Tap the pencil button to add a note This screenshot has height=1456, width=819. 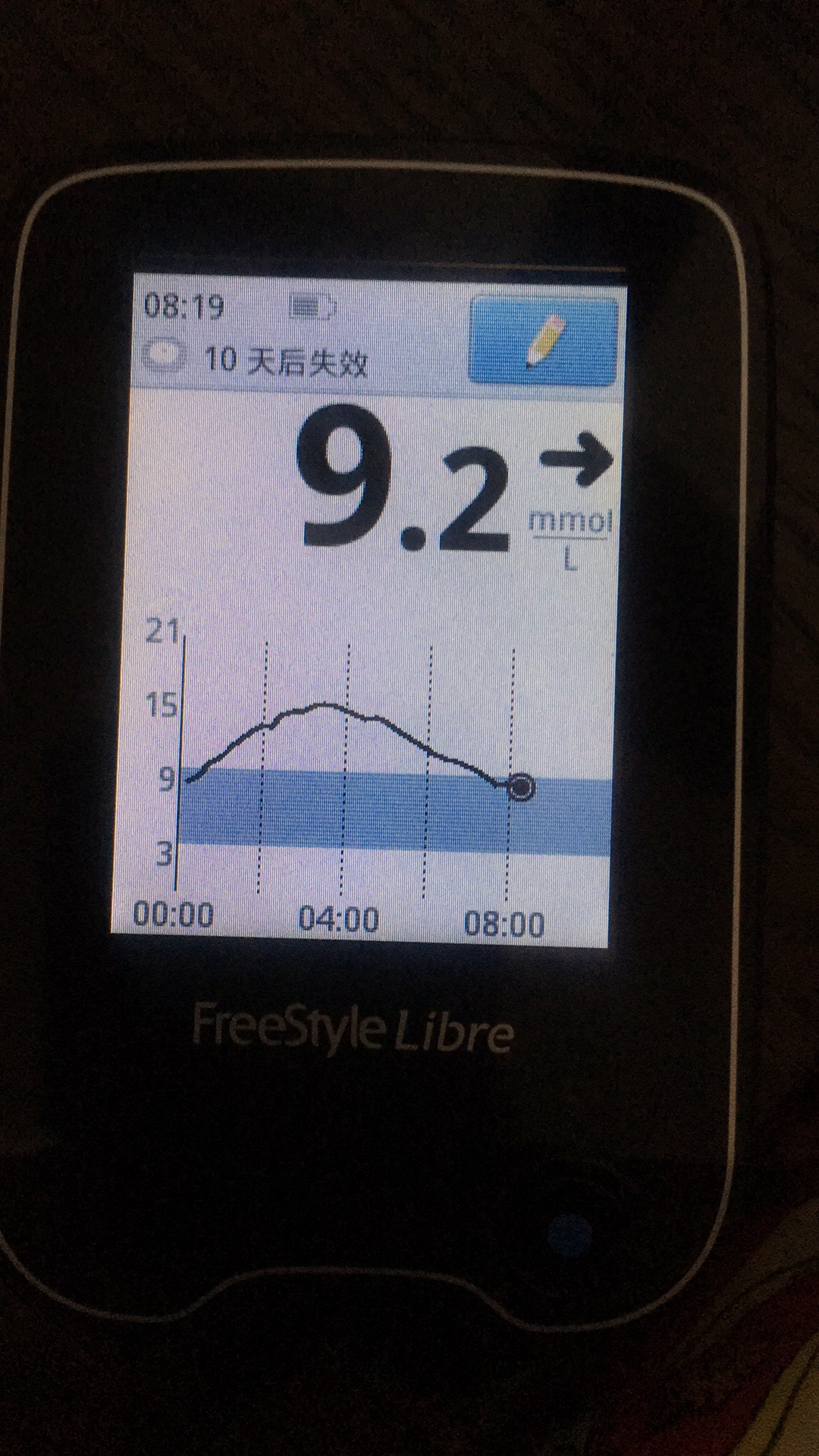(543, 340)
